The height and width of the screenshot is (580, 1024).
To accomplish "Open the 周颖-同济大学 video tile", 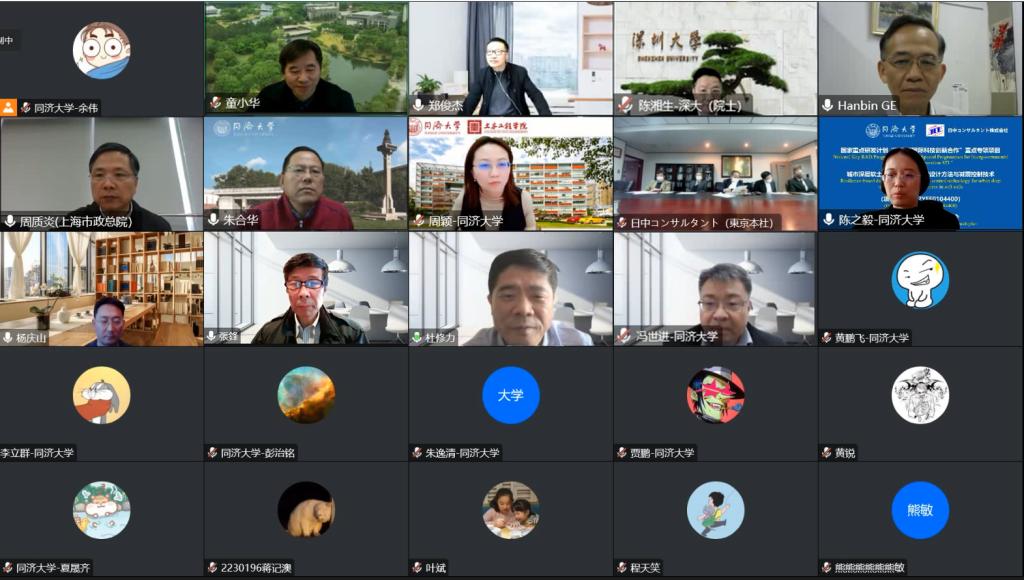I will point(510,174).
